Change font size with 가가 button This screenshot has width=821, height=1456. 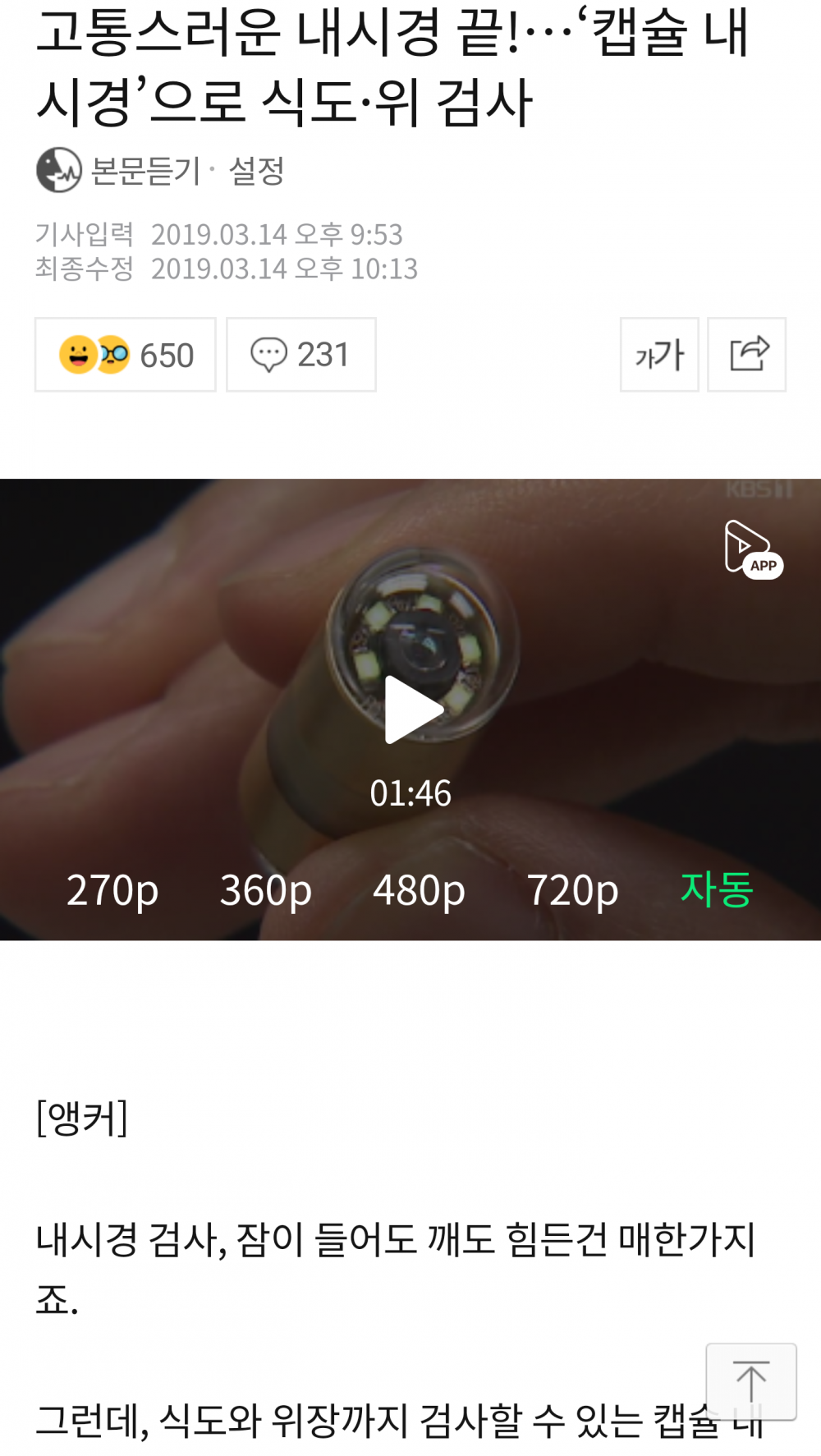click(x=659, y=355)
